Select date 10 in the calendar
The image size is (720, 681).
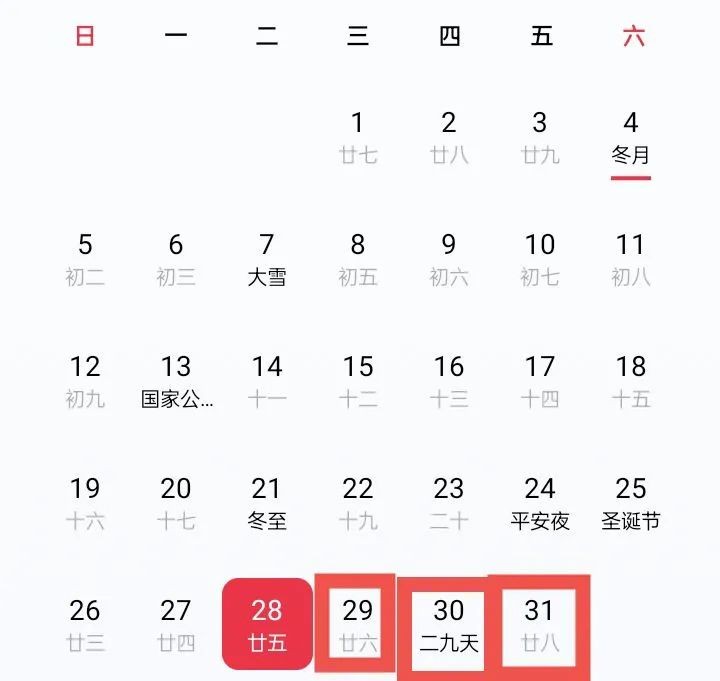pyautogui.click(x=540, y=259)
